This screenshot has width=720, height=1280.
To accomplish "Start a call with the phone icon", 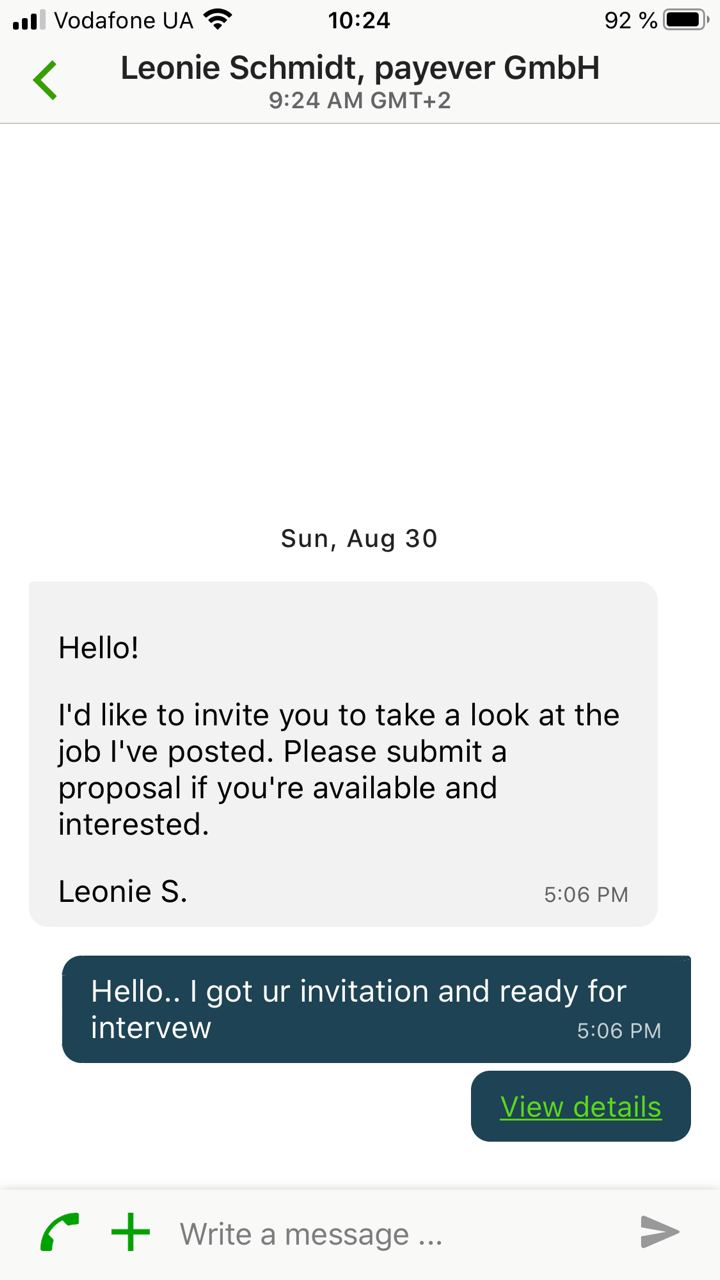I will click(x=60, y=1232).
